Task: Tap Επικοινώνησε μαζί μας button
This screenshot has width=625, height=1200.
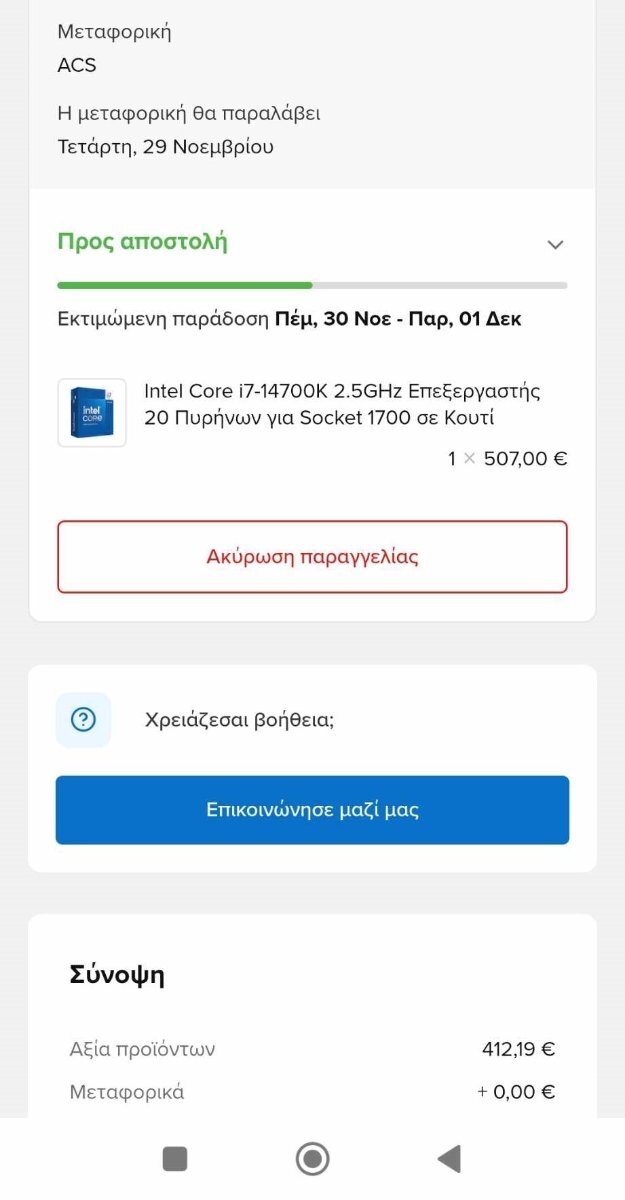Action: pos(312,810)
